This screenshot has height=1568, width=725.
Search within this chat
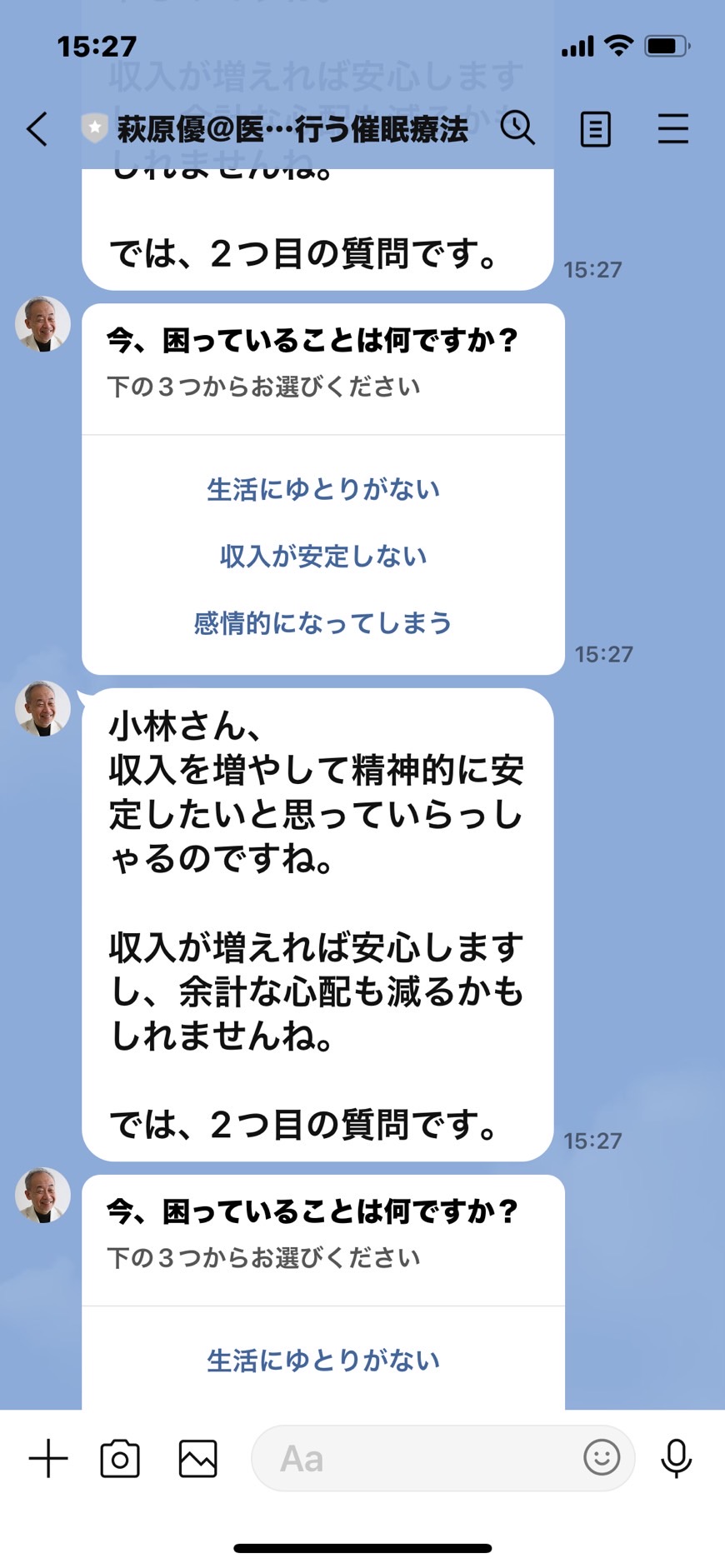pyautogui.click(x=517, y=128)
